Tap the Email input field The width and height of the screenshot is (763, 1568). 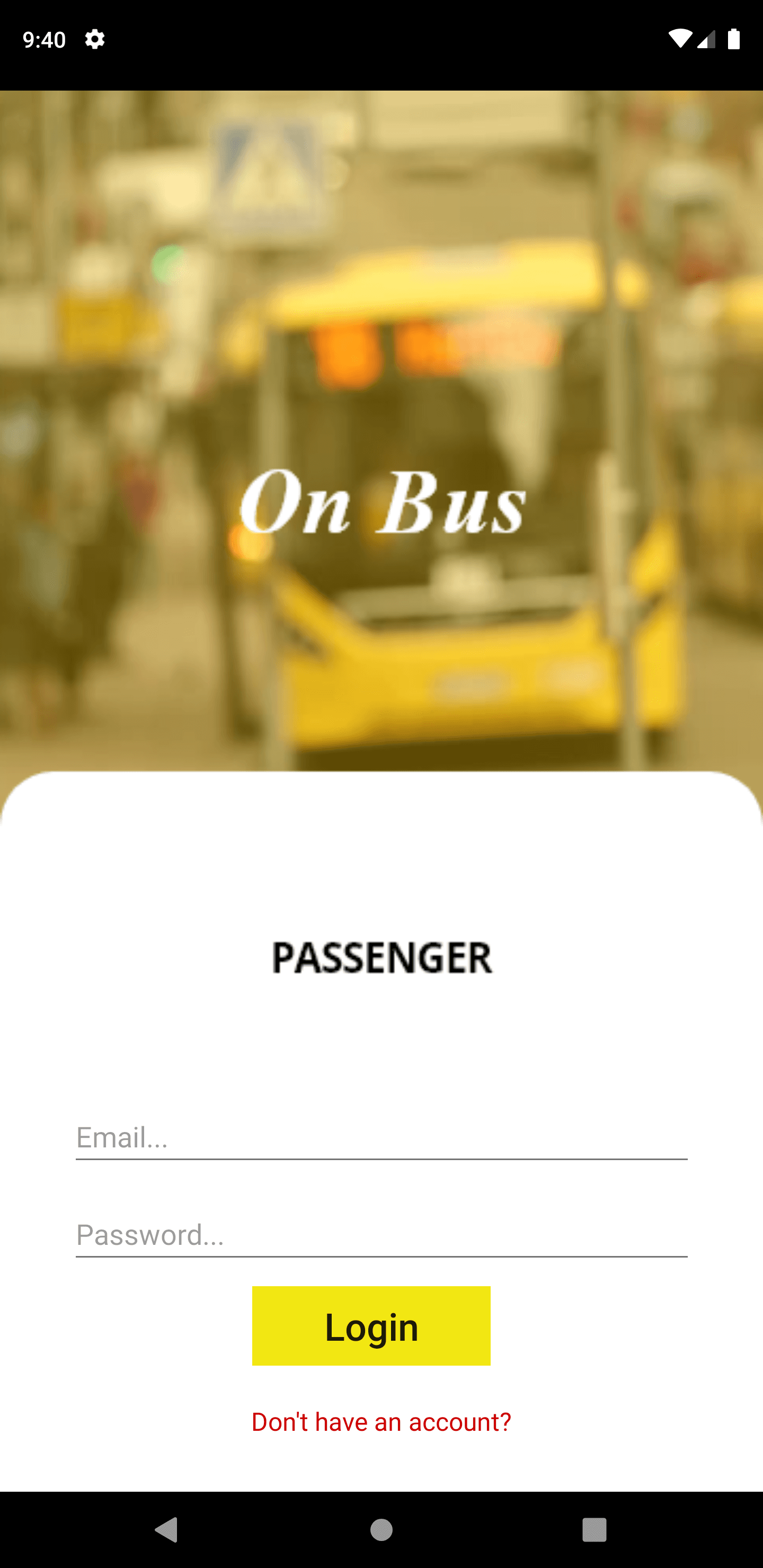pyautogui.click(x=381, y=1137)
